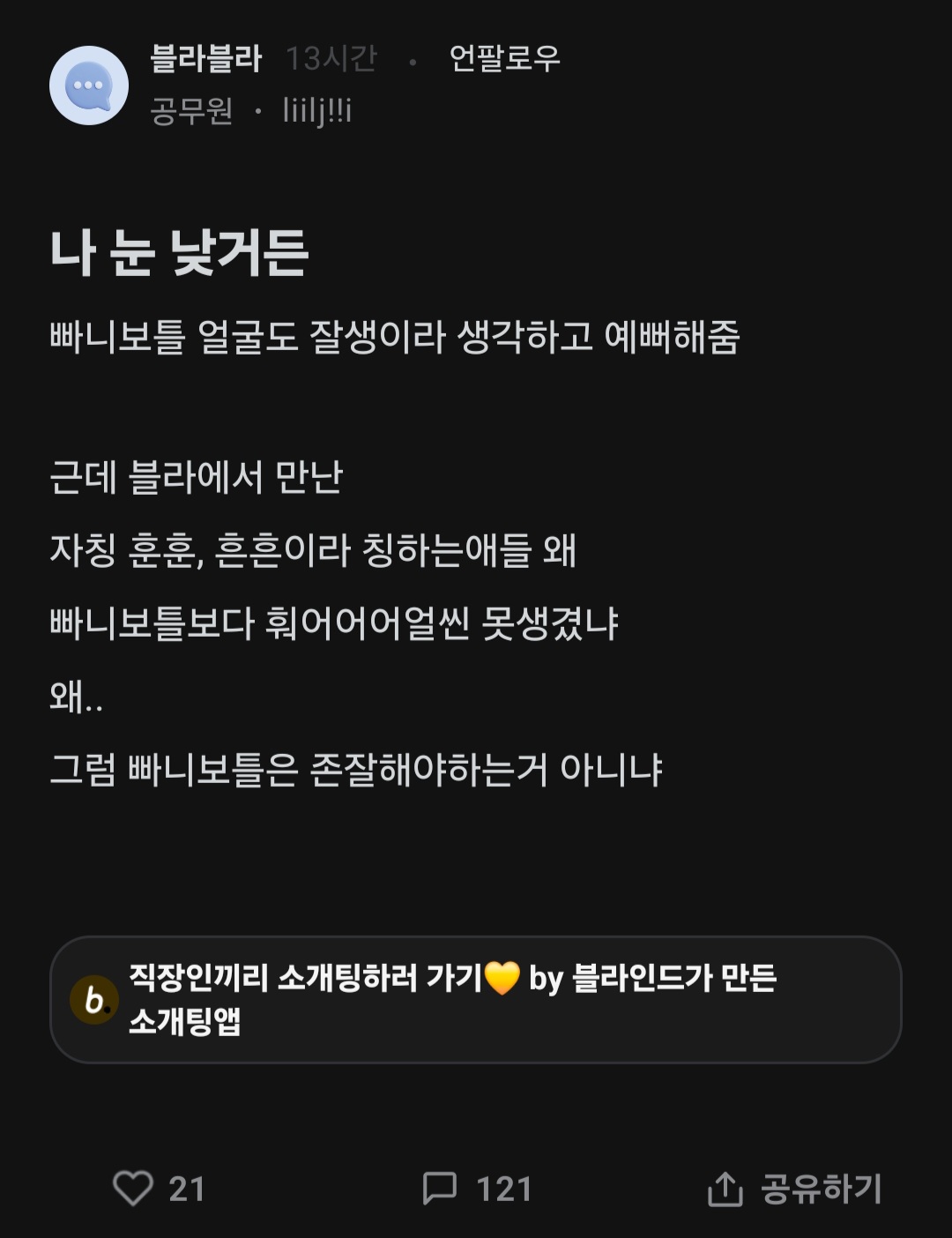This screenshot has height=1238, width=952.
Task: Like this post with the heart icon
Action: [x=134, y=1188]
